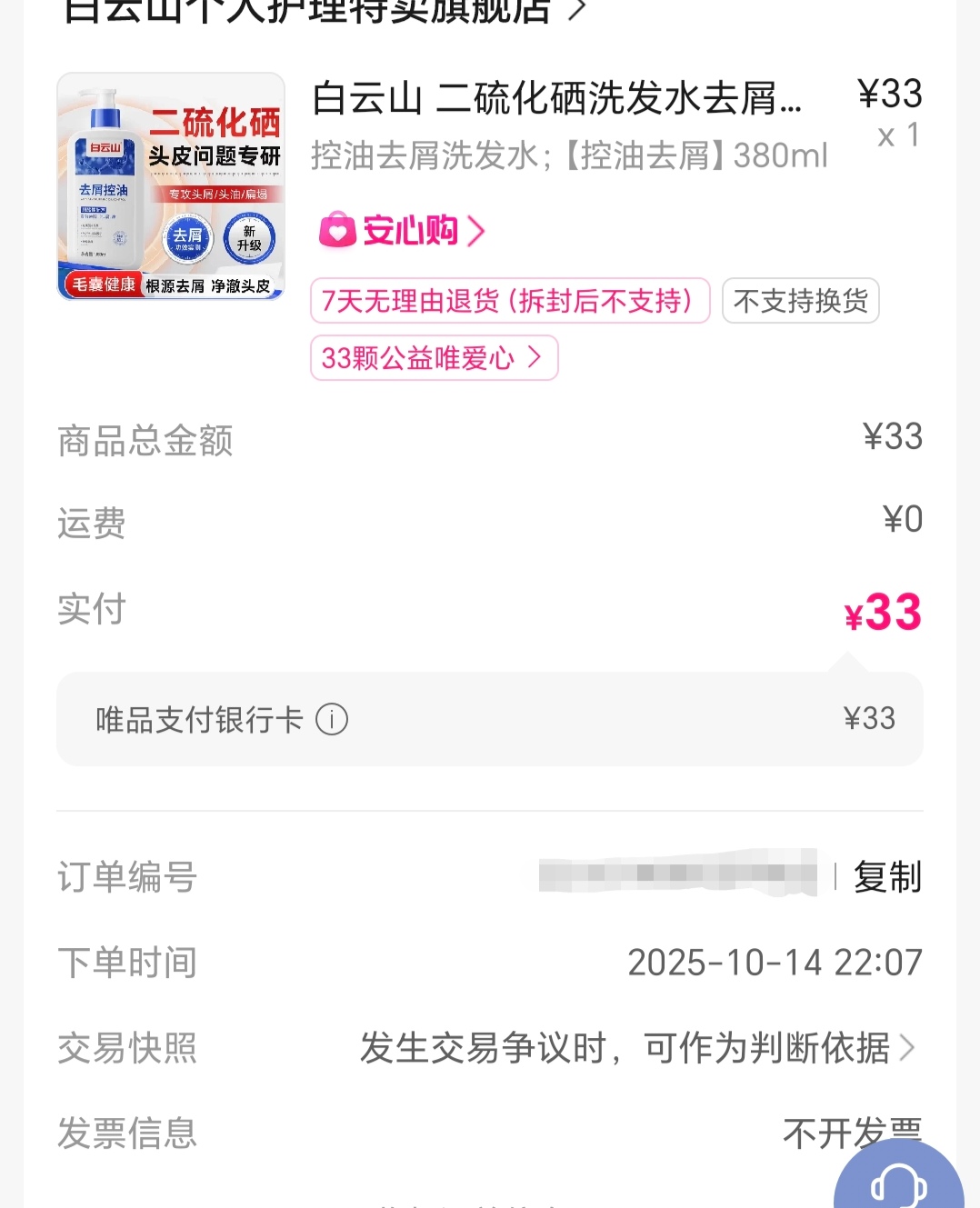Open the 白云山 二硫化硒洗发水 product title
Image resolution: width=980 pixels, height=1208 pixels.
click(556, 98)
